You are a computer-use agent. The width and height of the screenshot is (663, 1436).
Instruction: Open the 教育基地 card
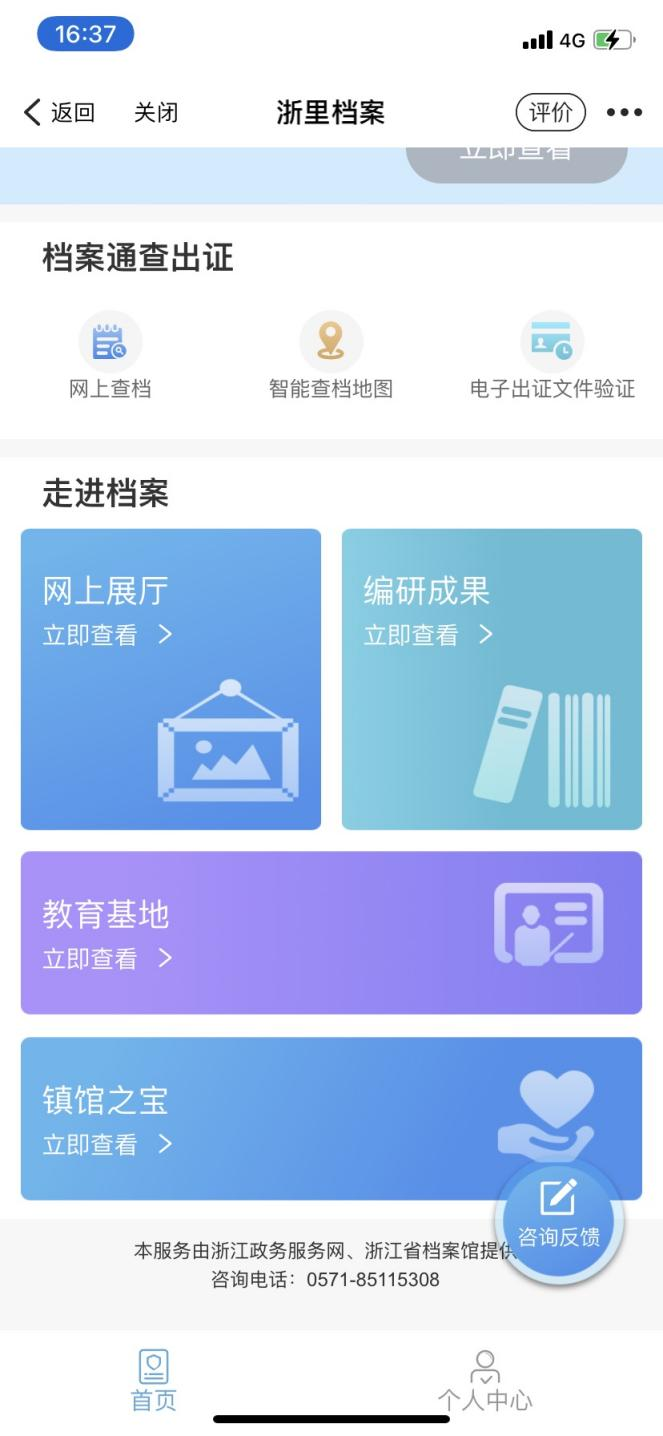tap(331, 933)
